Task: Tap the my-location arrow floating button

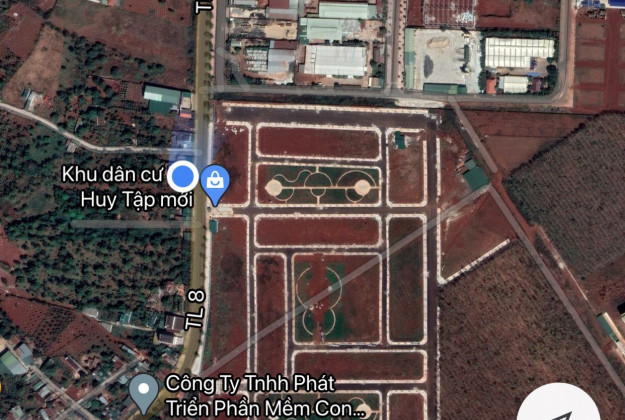Action: click(x=562, y=408)
